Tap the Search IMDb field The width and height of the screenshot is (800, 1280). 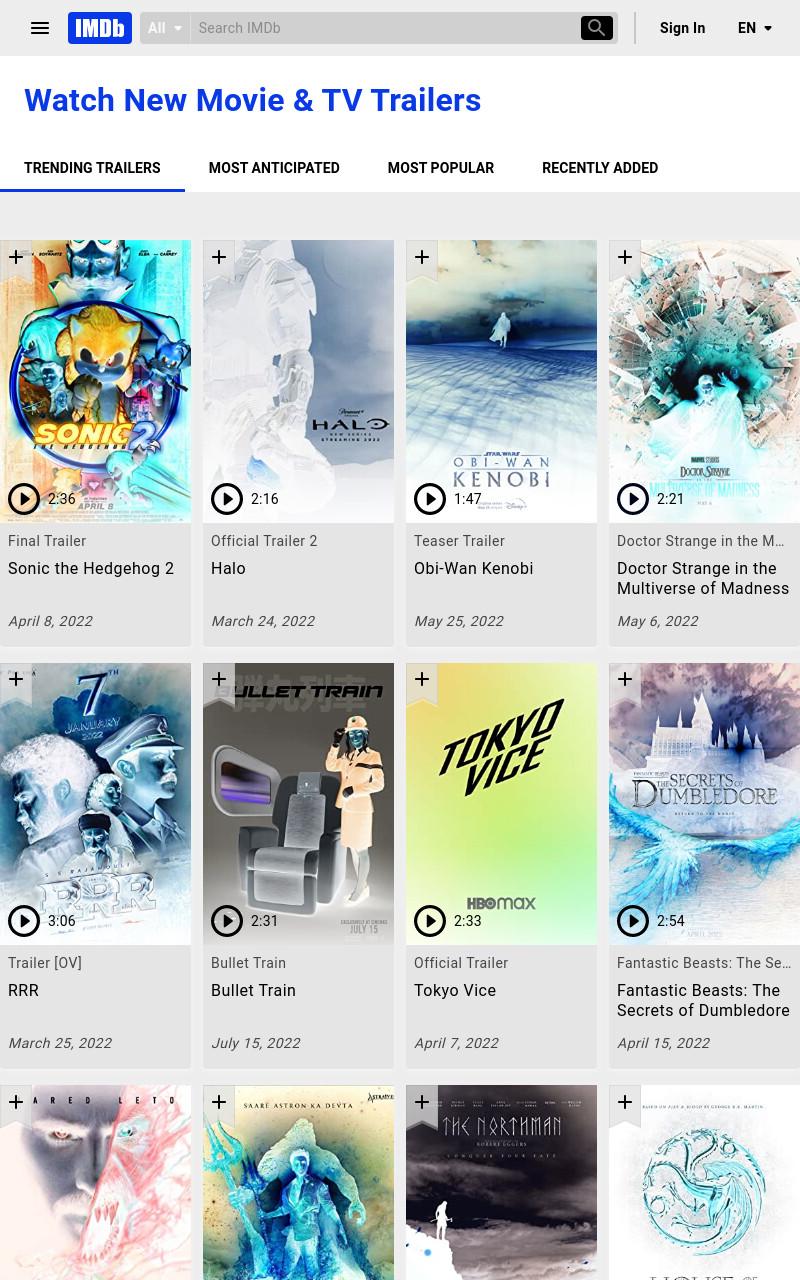pyautogui.click(x=384, y=28)
